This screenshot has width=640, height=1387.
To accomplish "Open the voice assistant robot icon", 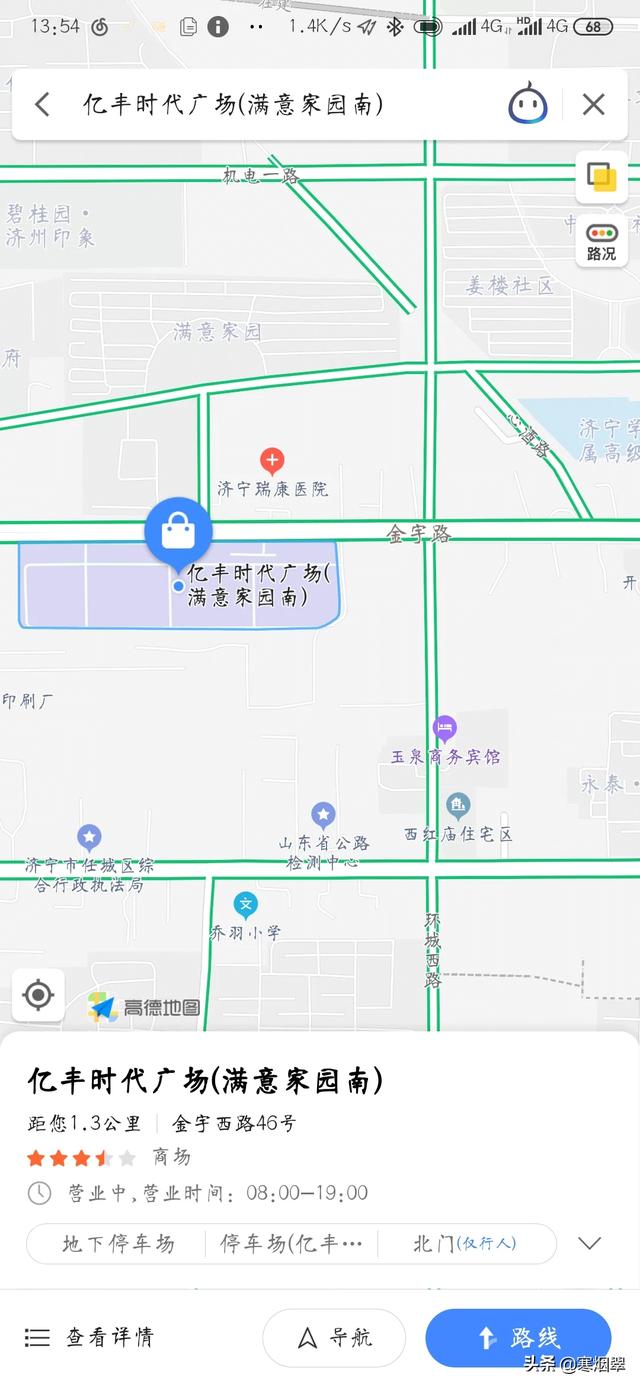I will [x=527, y=104].
